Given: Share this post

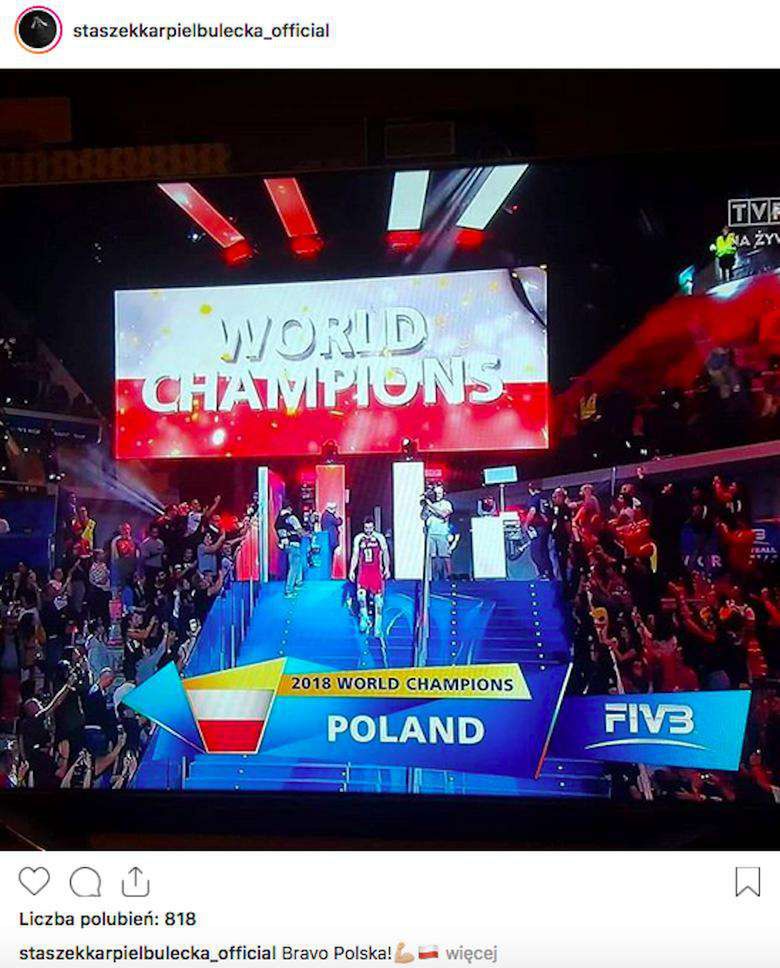Looking at the screenshot, I should point(135,881).
